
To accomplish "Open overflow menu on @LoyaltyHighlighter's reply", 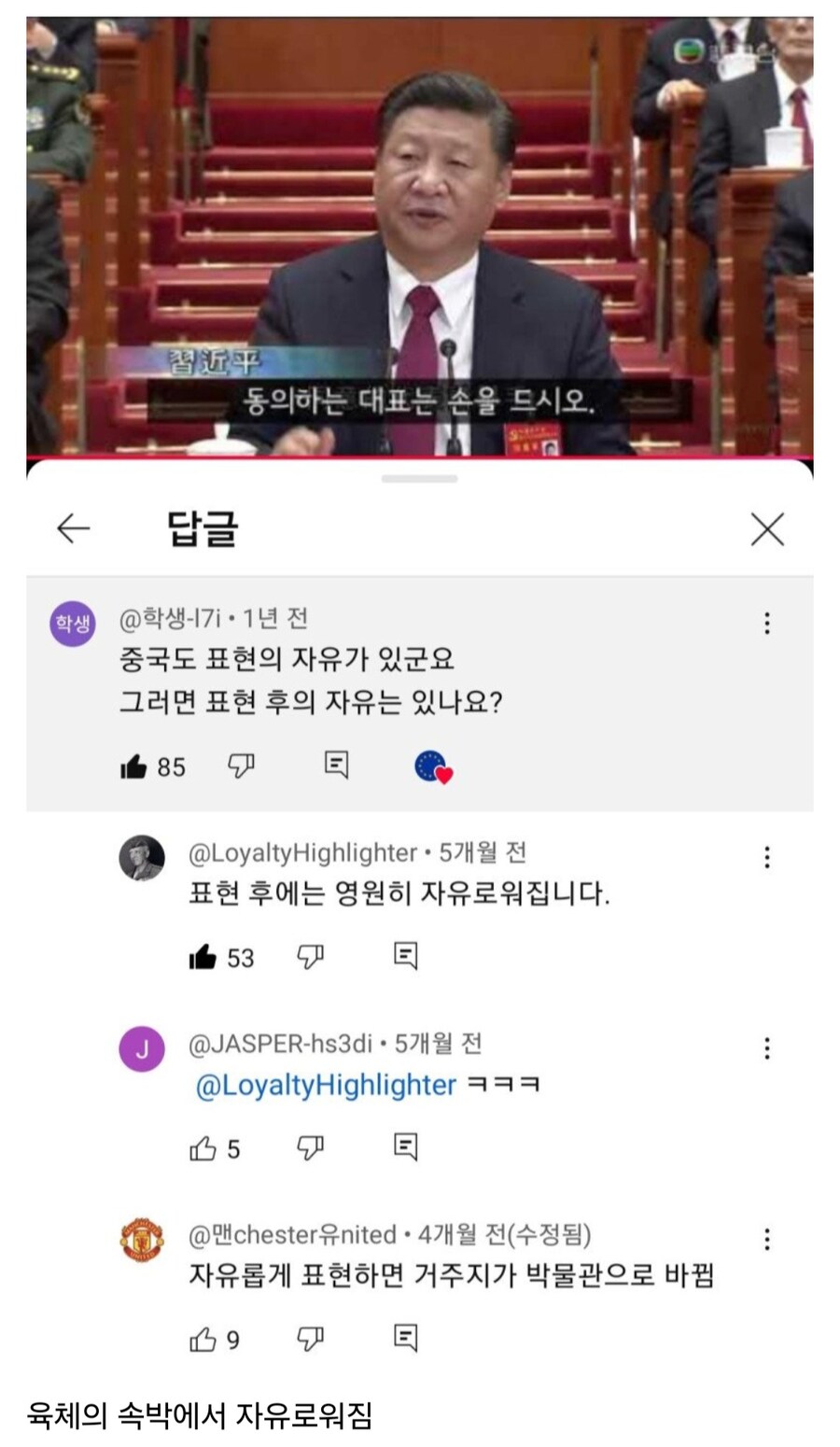I will [x=766, y=857].
